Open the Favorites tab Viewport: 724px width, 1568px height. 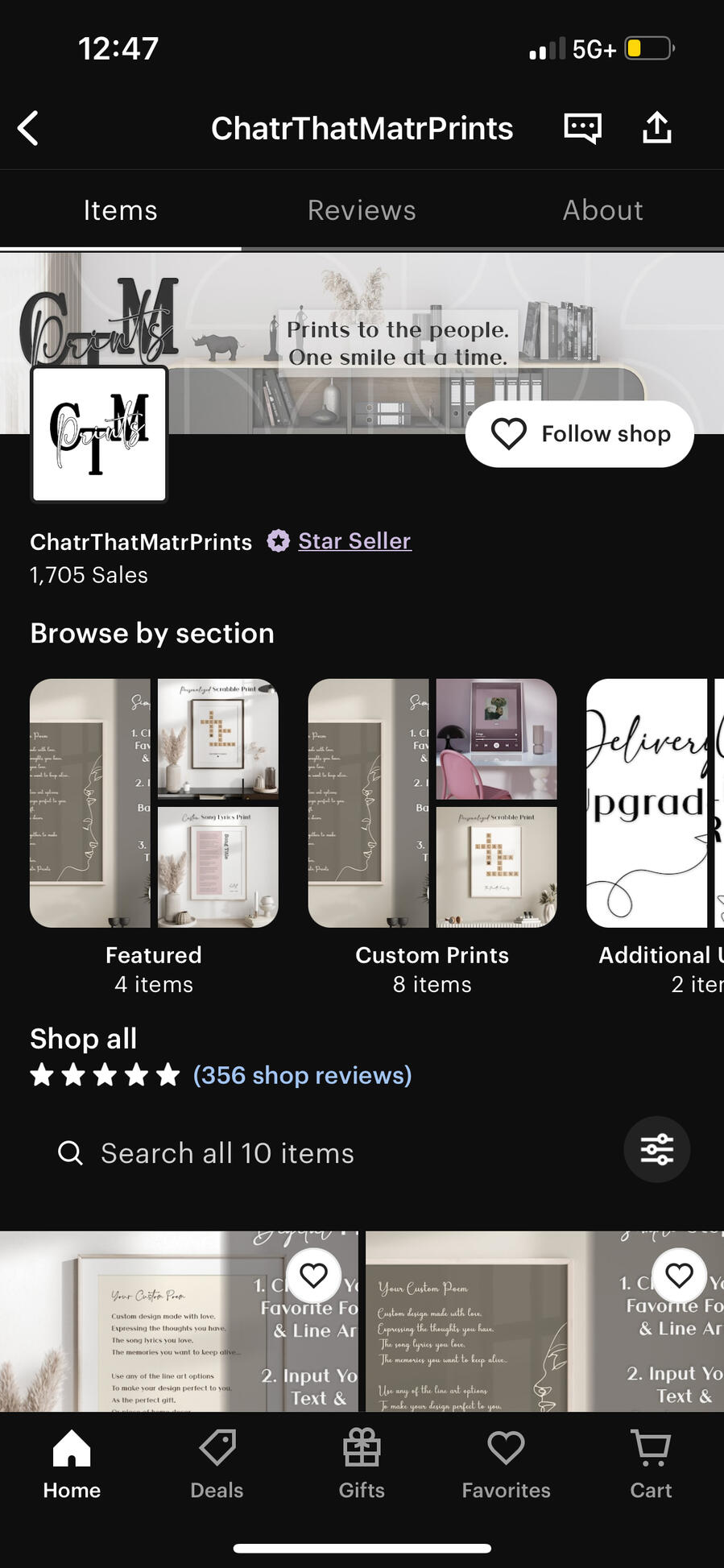pos(506,1464)
